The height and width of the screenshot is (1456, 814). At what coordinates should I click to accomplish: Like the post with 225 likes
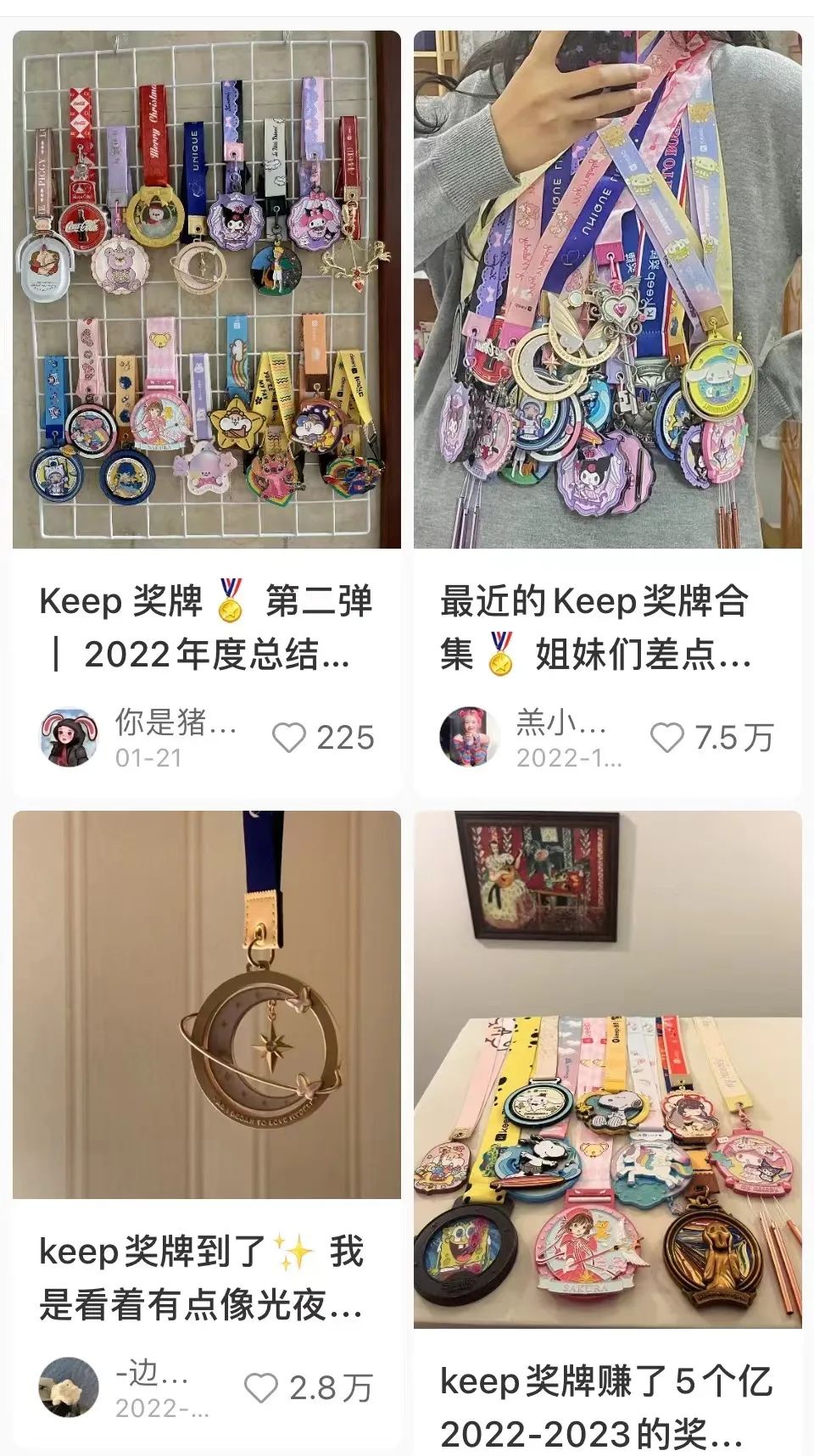pos(288,738)
